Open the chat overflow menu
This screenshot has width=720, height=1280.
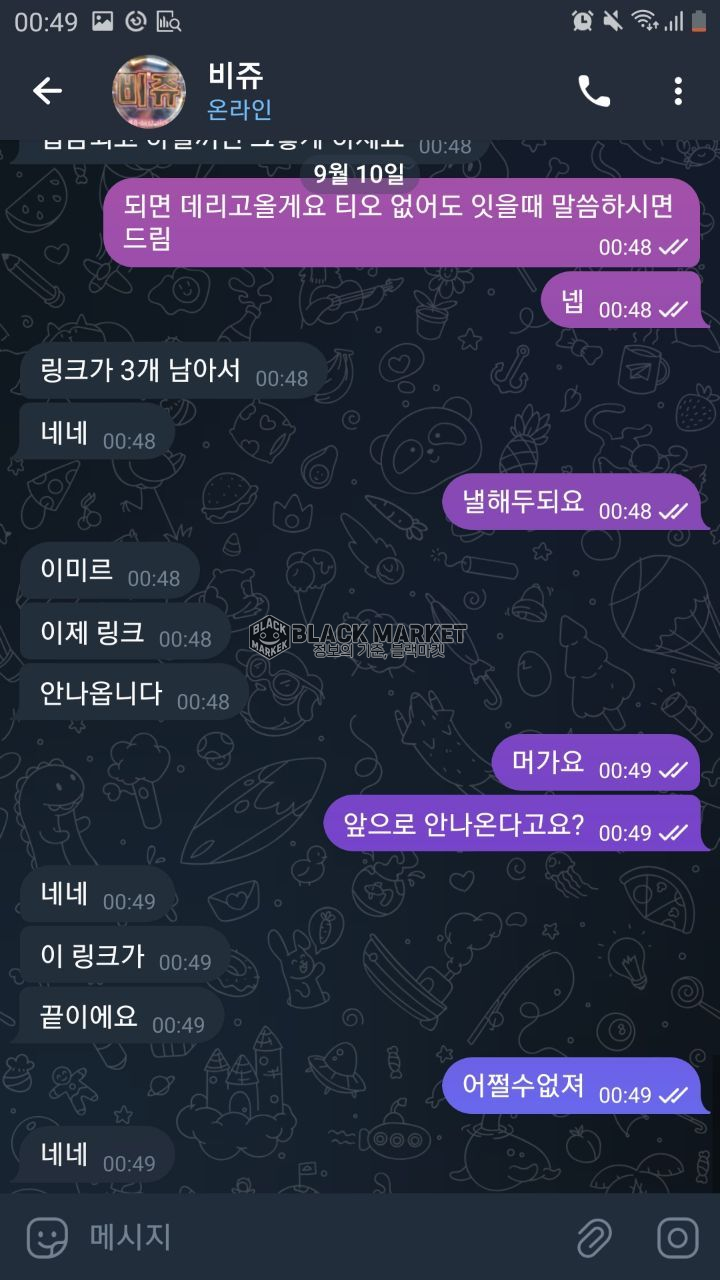coord(678,91)
